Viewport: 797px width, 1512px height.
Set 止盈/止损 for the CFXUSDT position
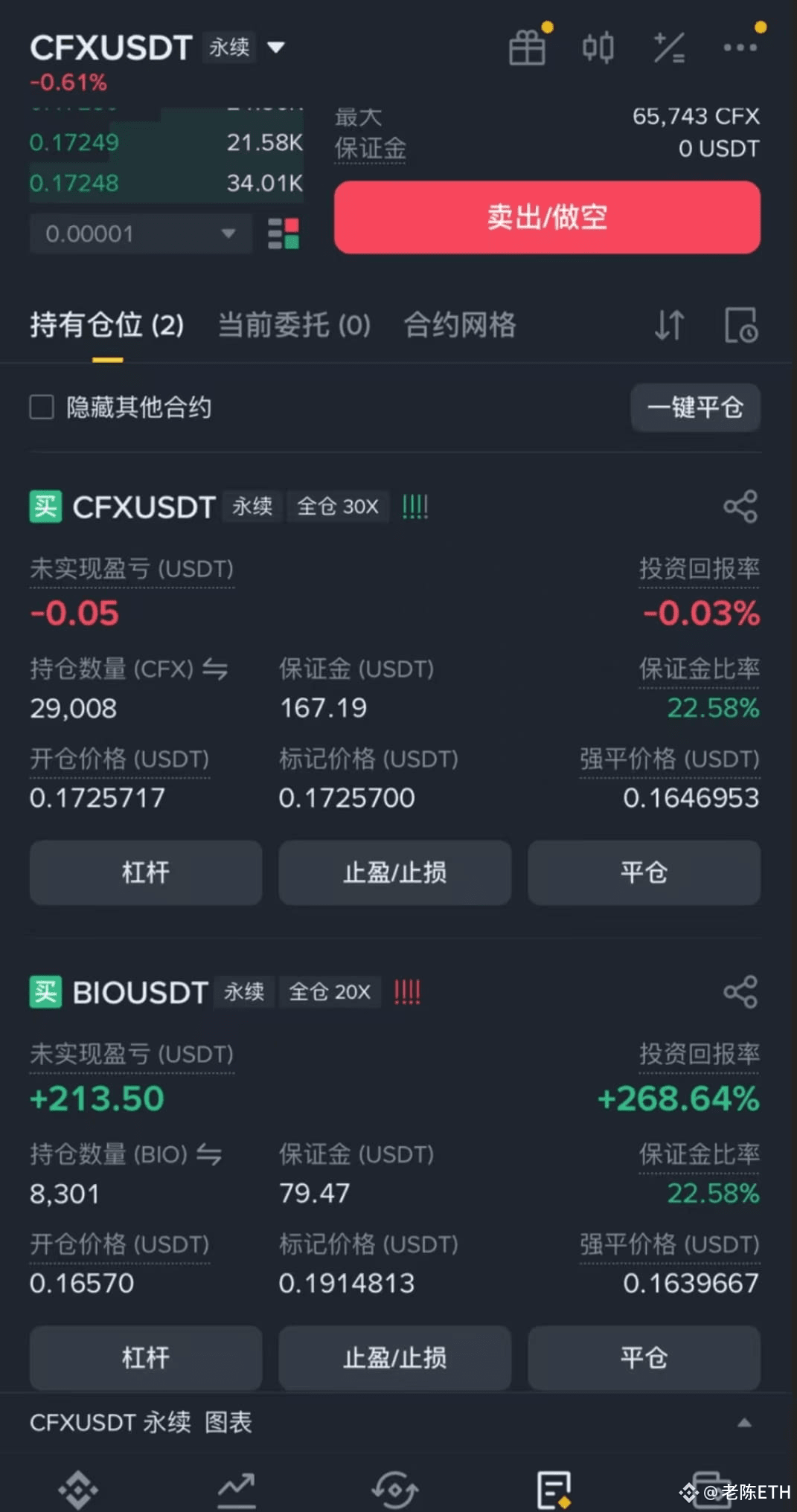395,872
